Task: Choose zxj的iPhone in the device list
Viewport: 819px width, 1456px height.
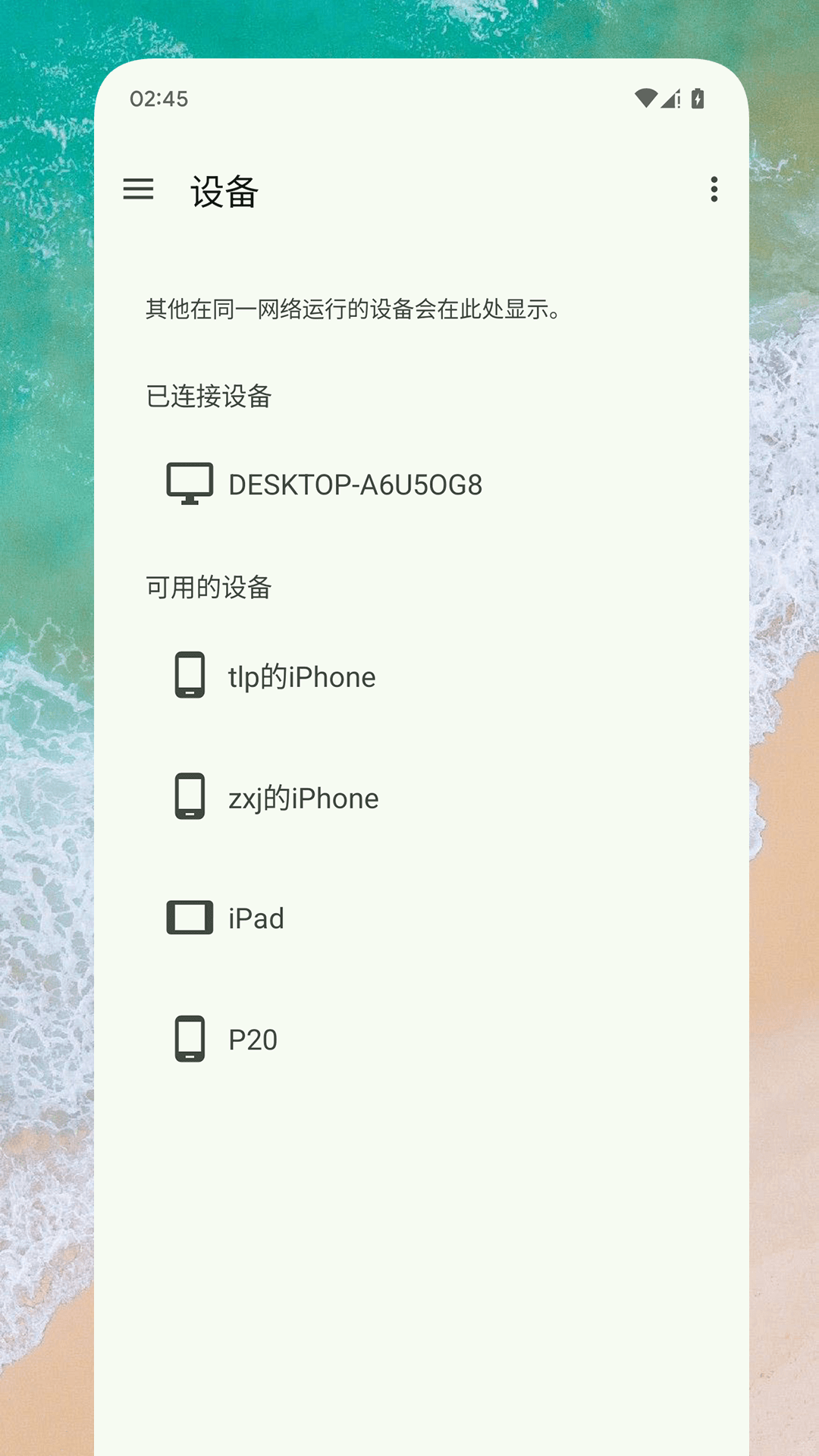Action: coord(303,798)
